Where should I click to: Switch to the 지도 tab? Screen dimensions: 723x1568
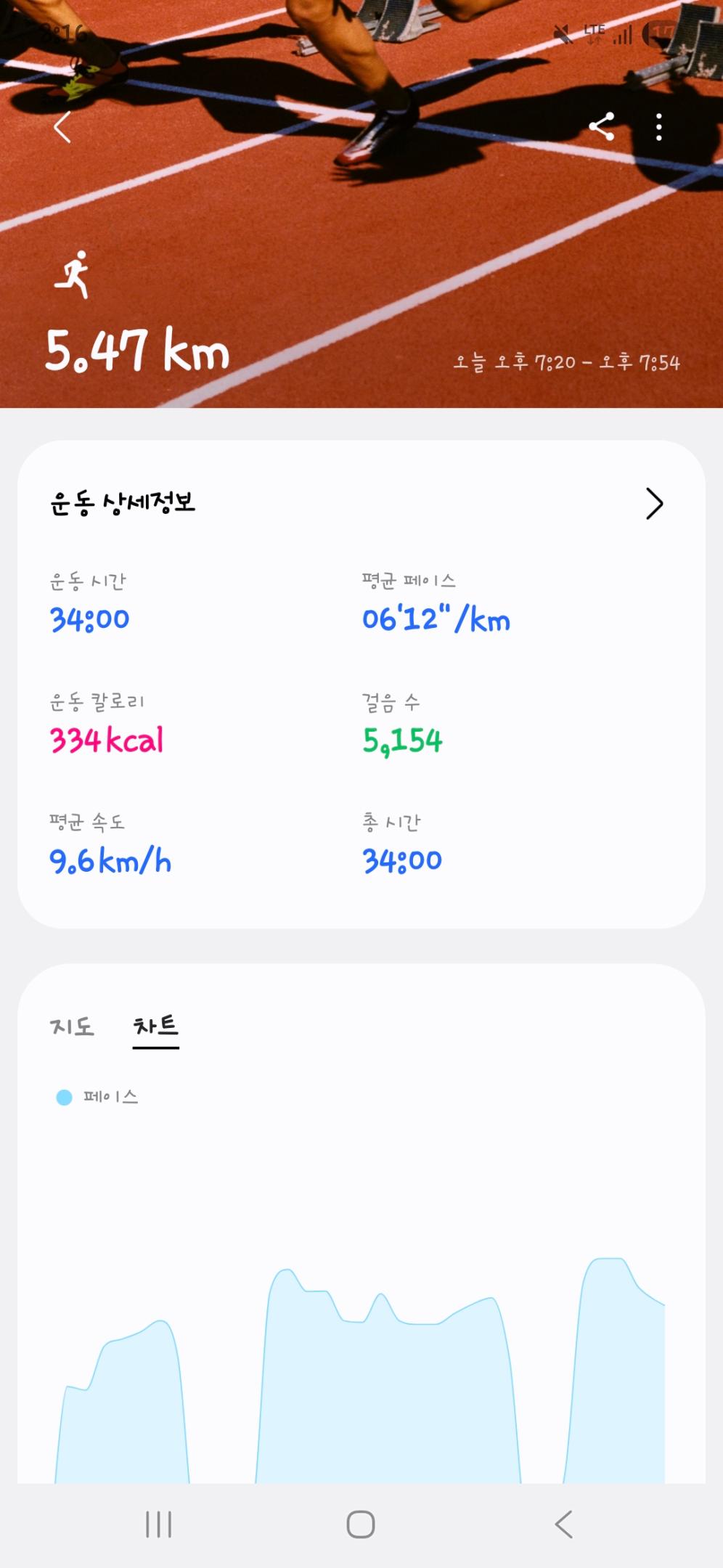pos(72,1026)
